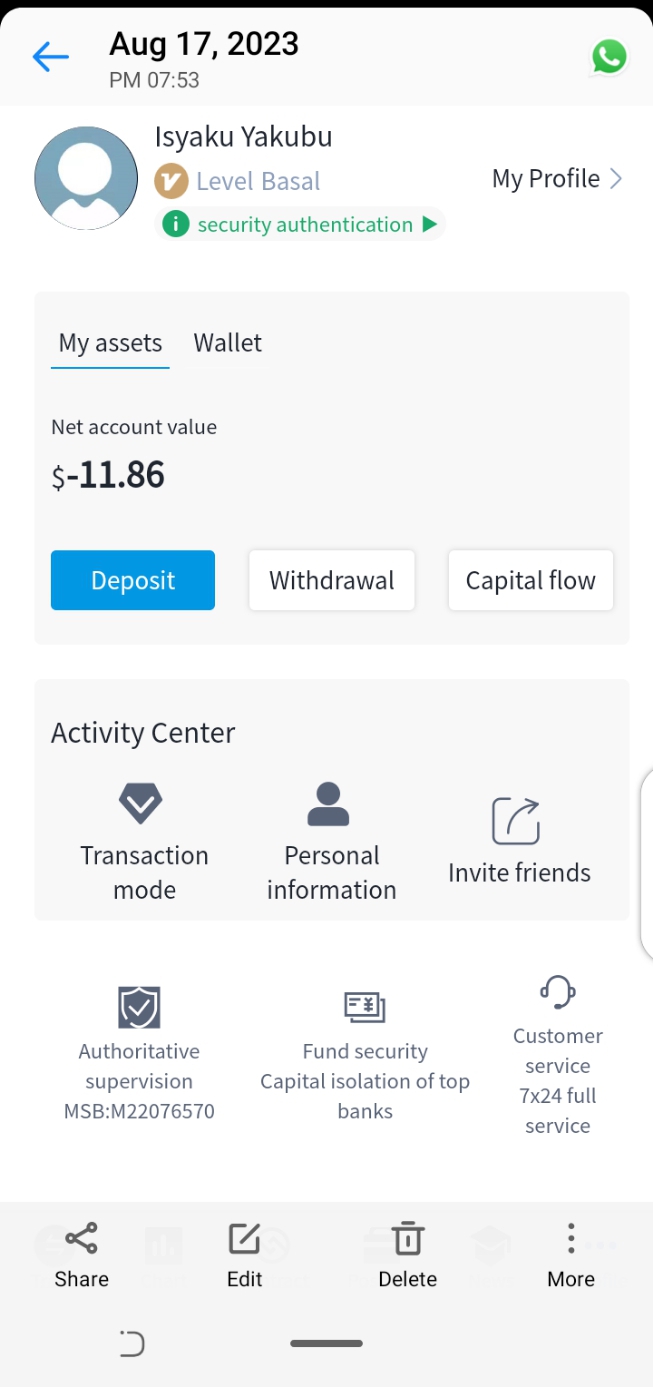
Task: Open the More options menu
Action: coord(571,1255)
